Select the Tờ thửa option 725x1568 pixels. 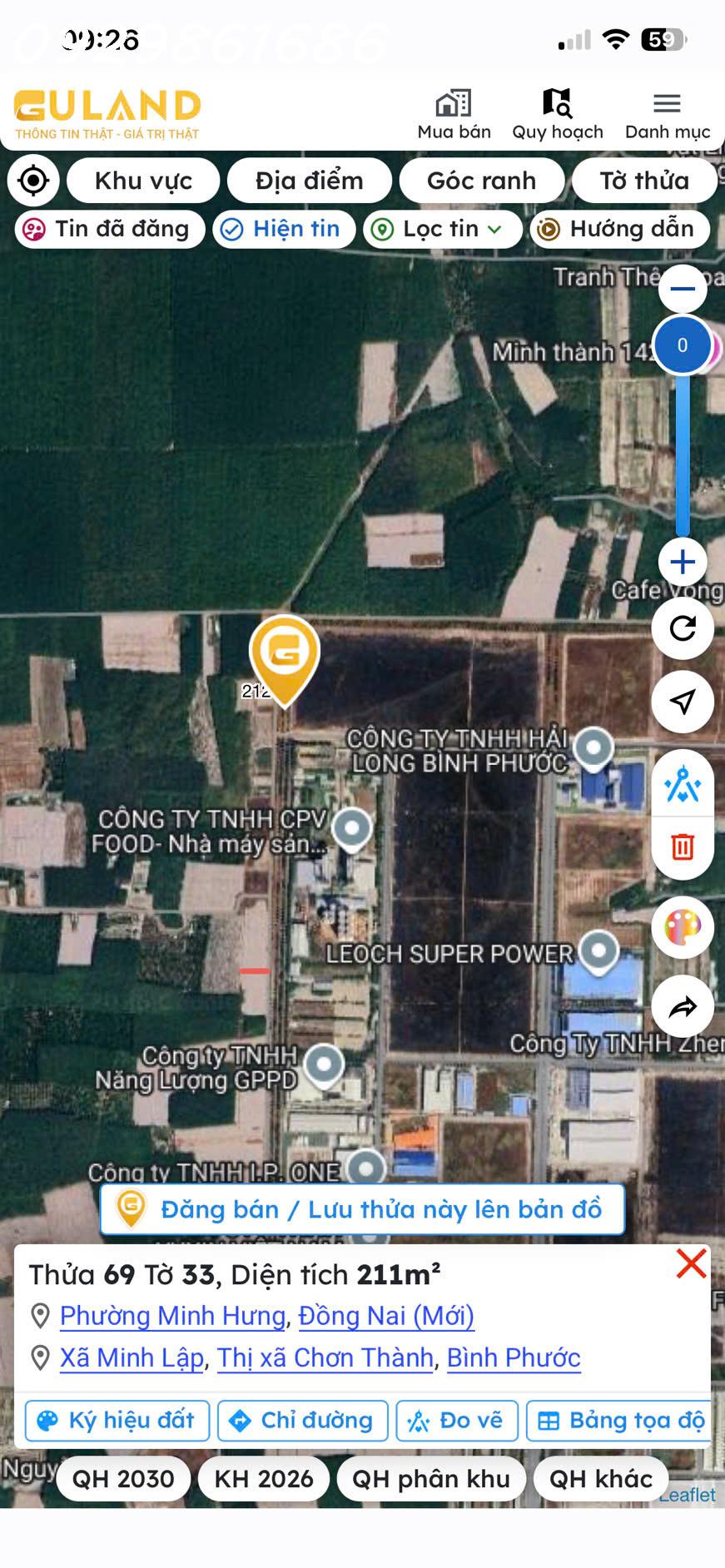coord(643,180)
